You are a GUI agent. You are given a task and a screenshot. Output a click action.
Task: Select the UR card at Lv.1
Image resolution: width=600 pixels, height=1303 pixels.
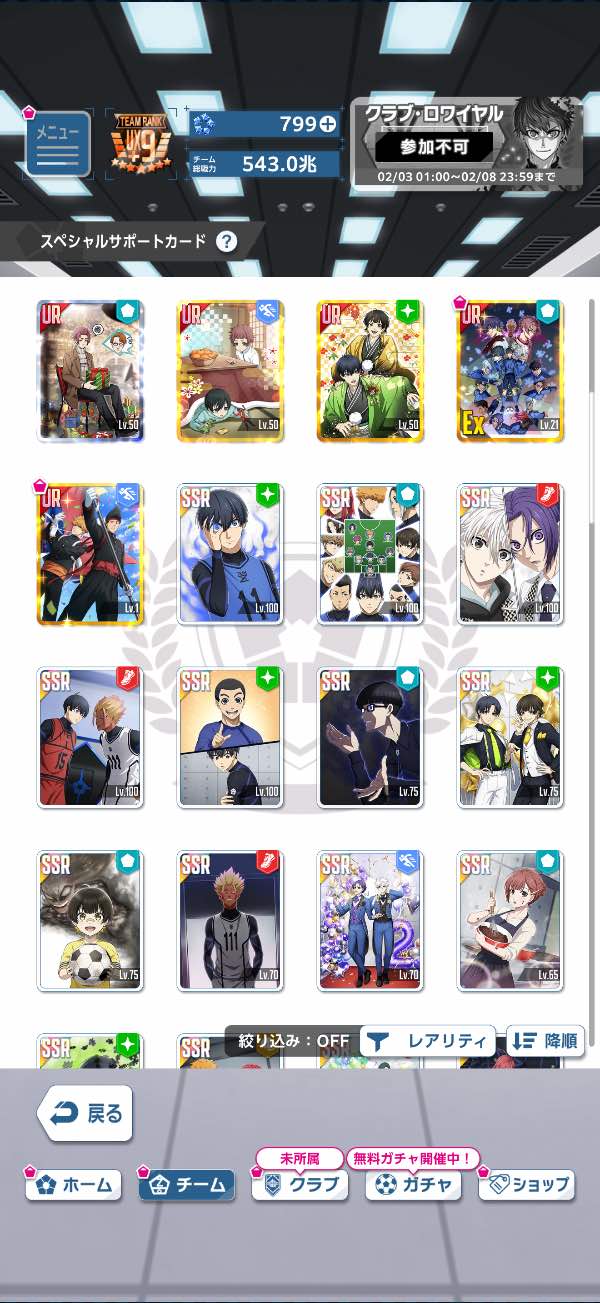pos(90,554)
